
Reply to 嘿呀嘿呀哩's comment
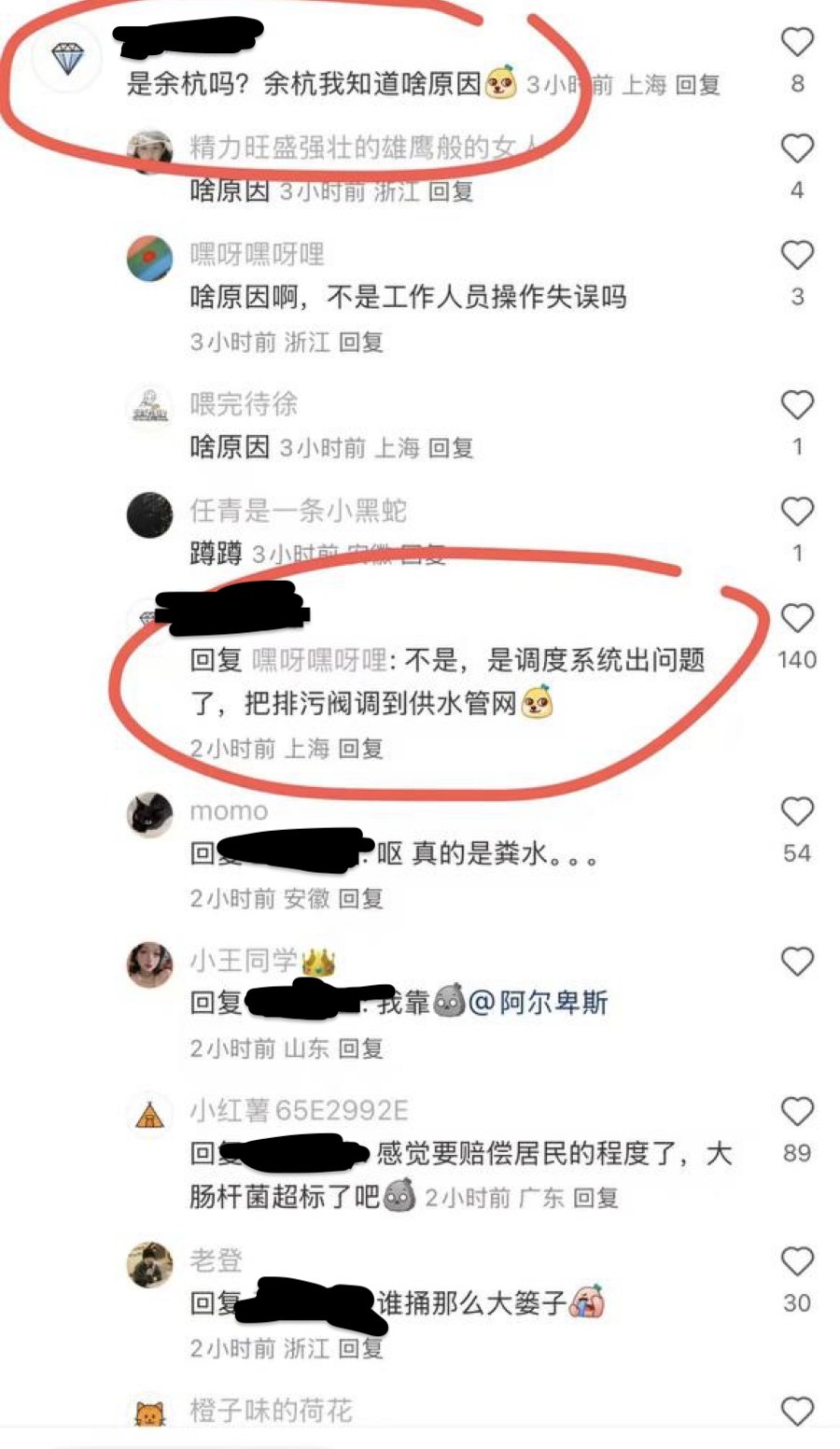tap(360, 343)
